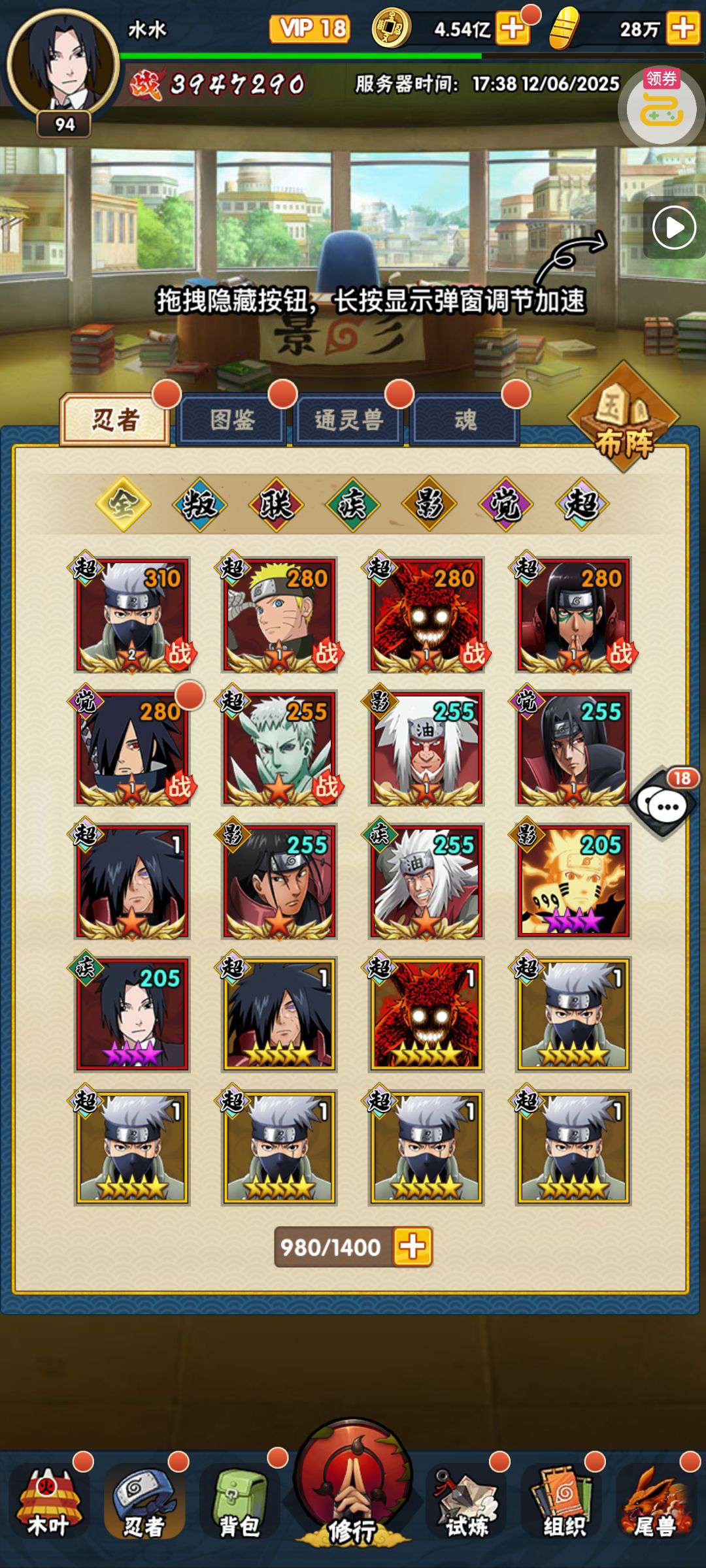Filter ninjas by 影 category
Image resolution: width=706 pixels, height=1568 pixels.
coord(429,504)
